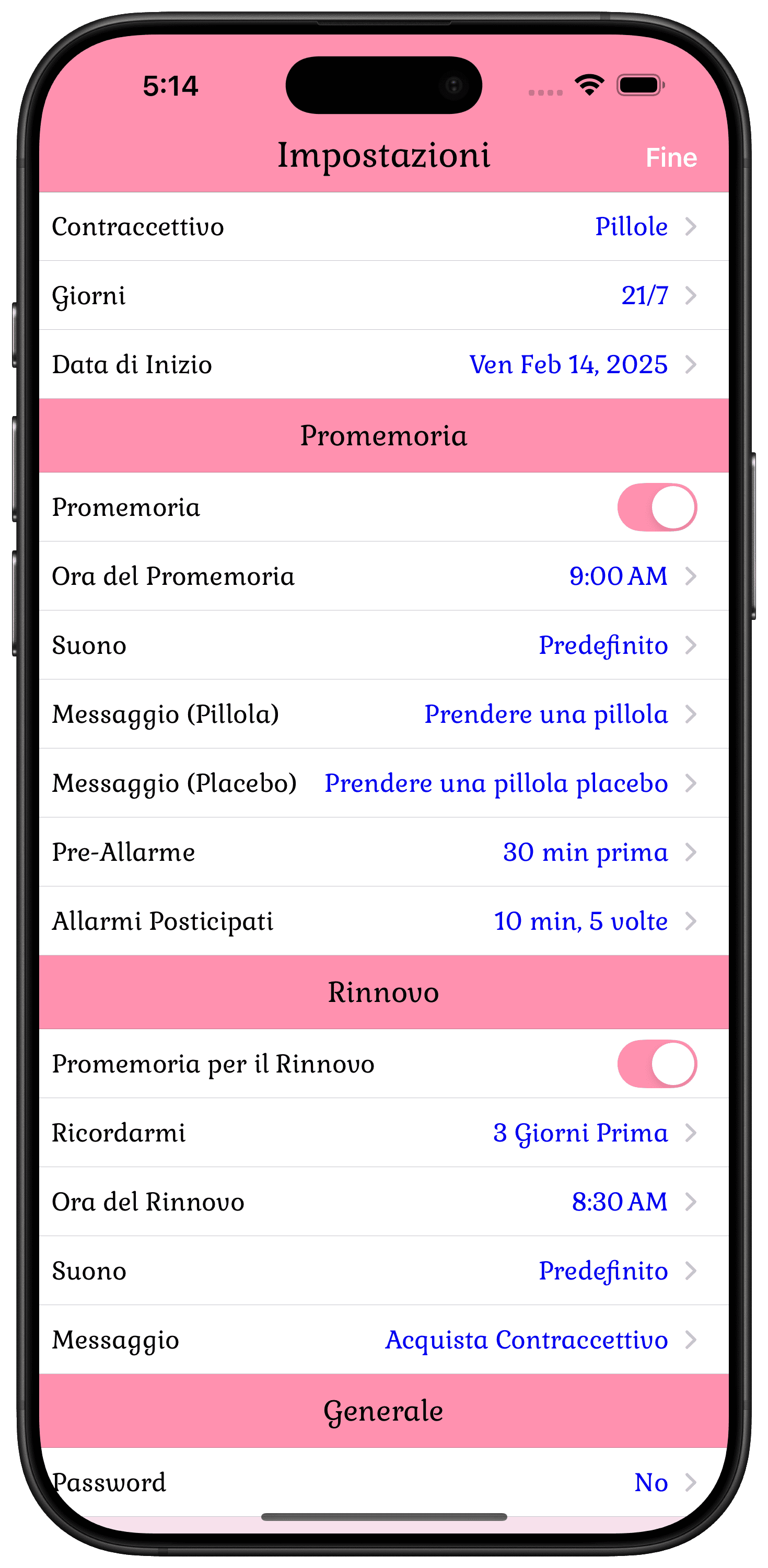Open Data di Inizio date

point(383,365)
